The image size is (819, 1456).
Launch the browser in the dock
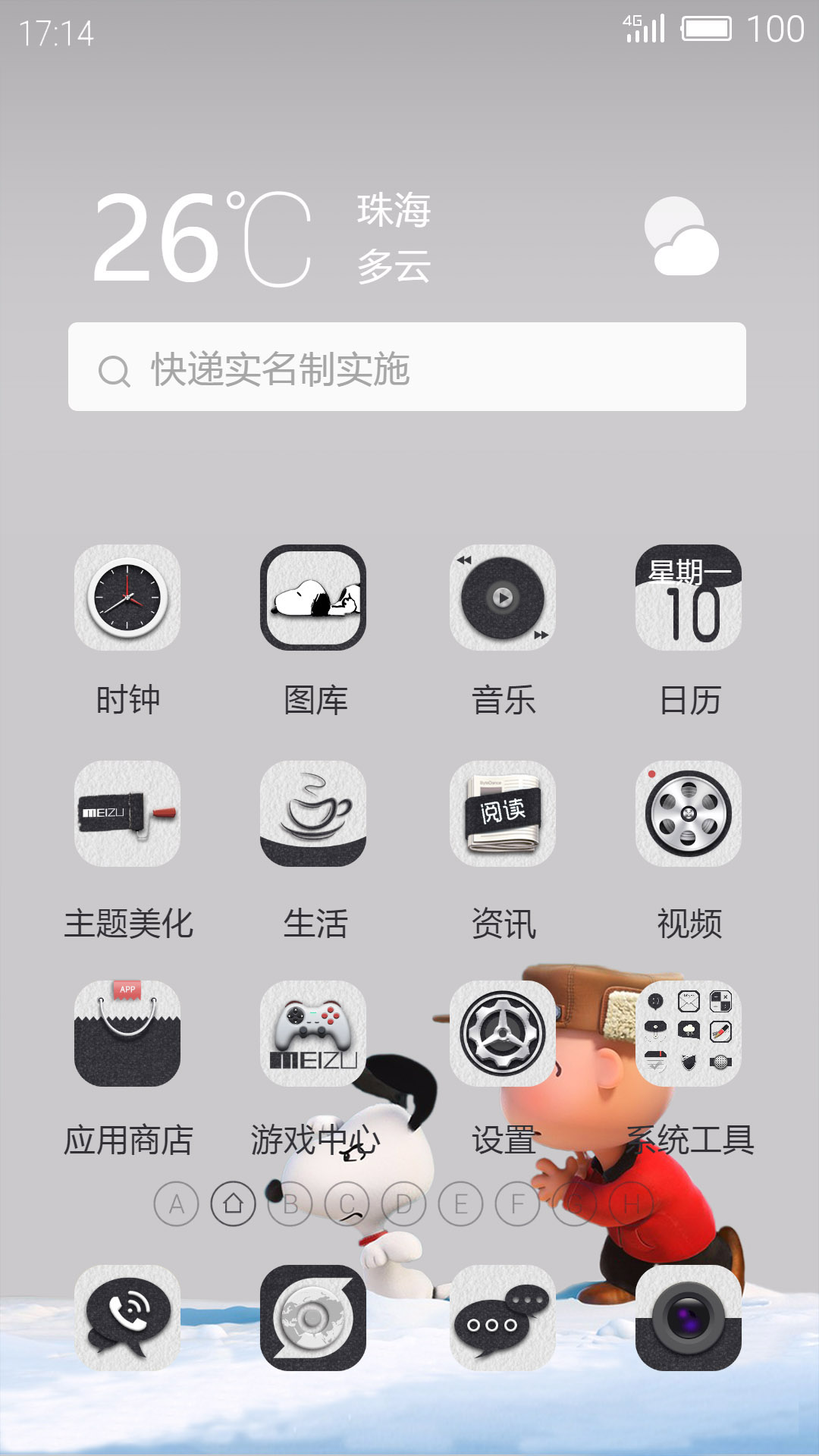(313, 1318)
